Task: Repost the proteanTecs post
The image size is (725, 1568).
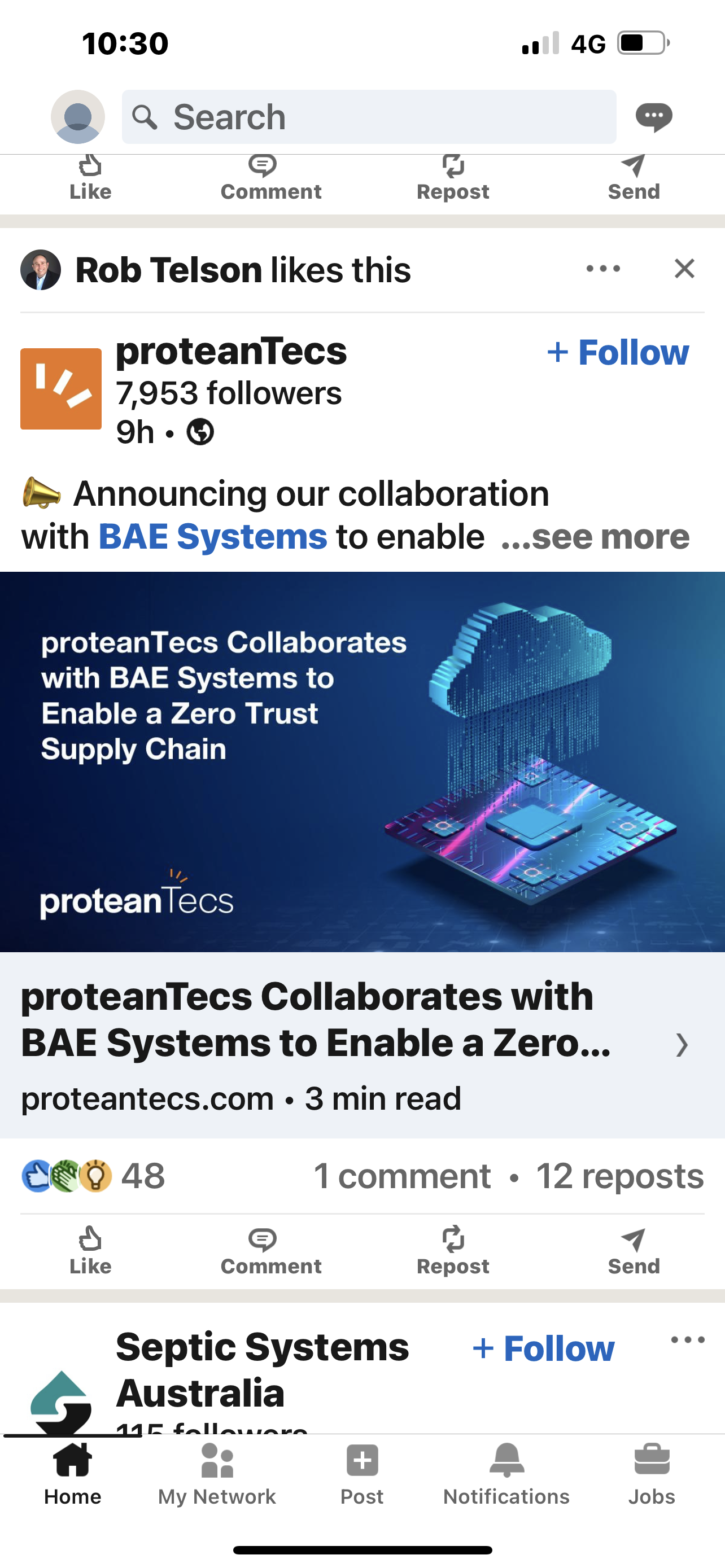Action: coord(453,1251)
